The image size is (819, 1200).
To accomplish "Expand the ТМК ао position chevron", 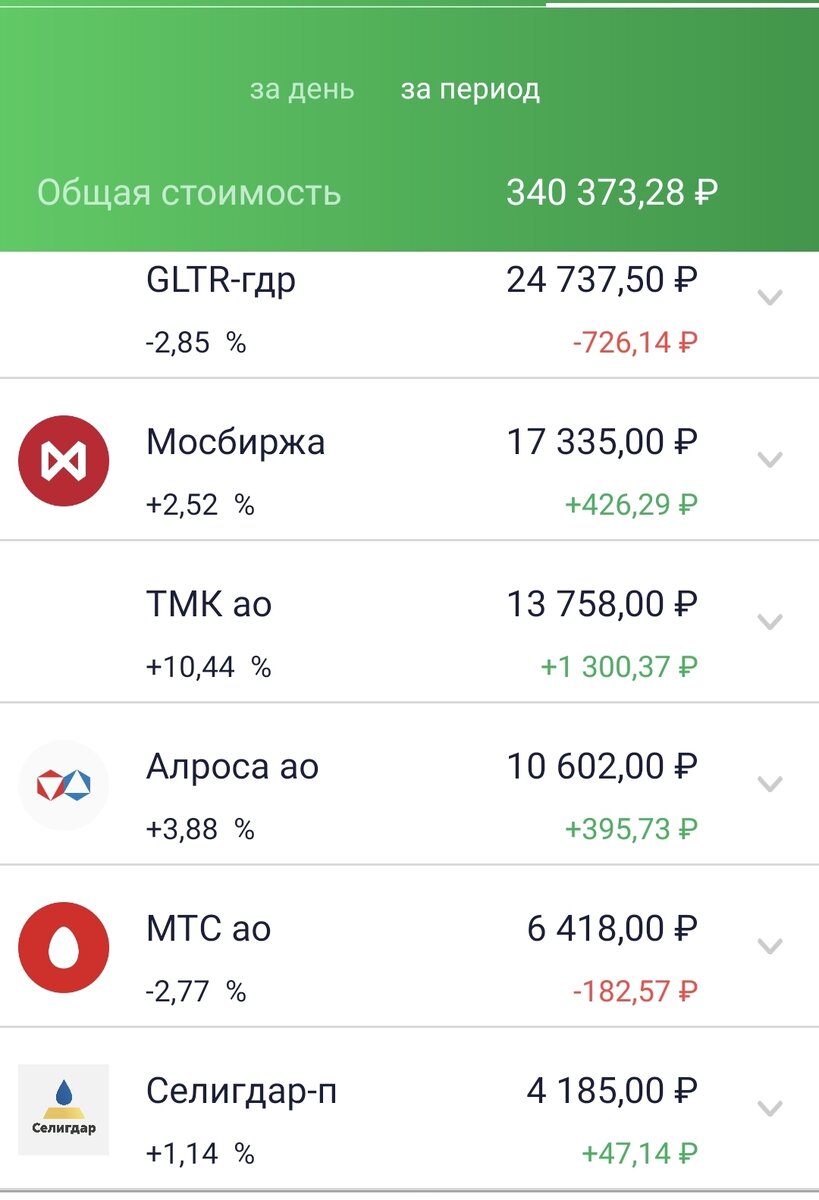I will point(769,622).
